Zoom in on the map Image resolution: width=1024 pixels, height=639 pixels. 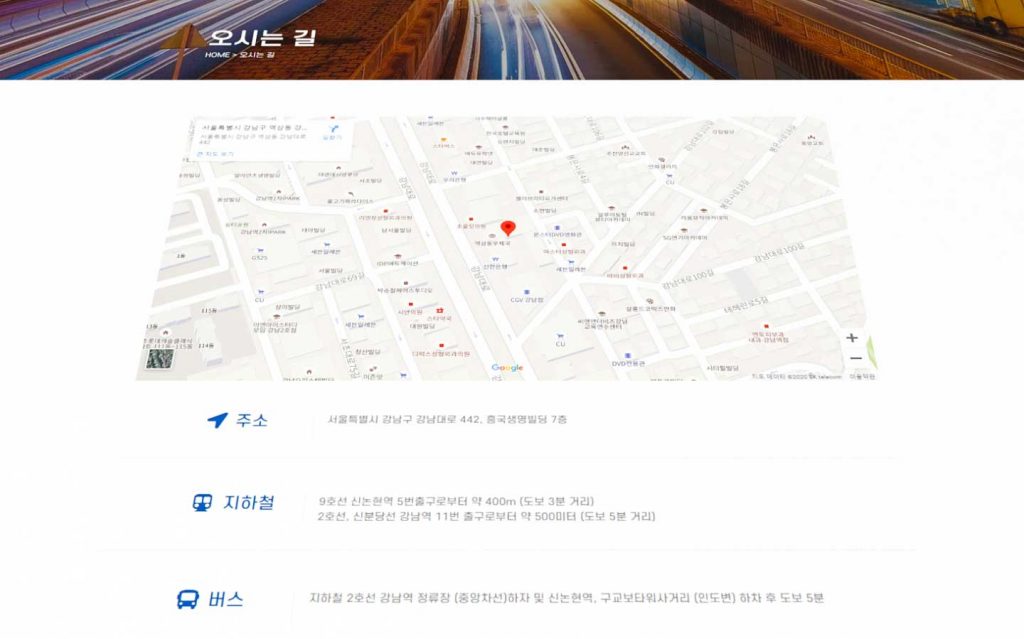point(852,338)
